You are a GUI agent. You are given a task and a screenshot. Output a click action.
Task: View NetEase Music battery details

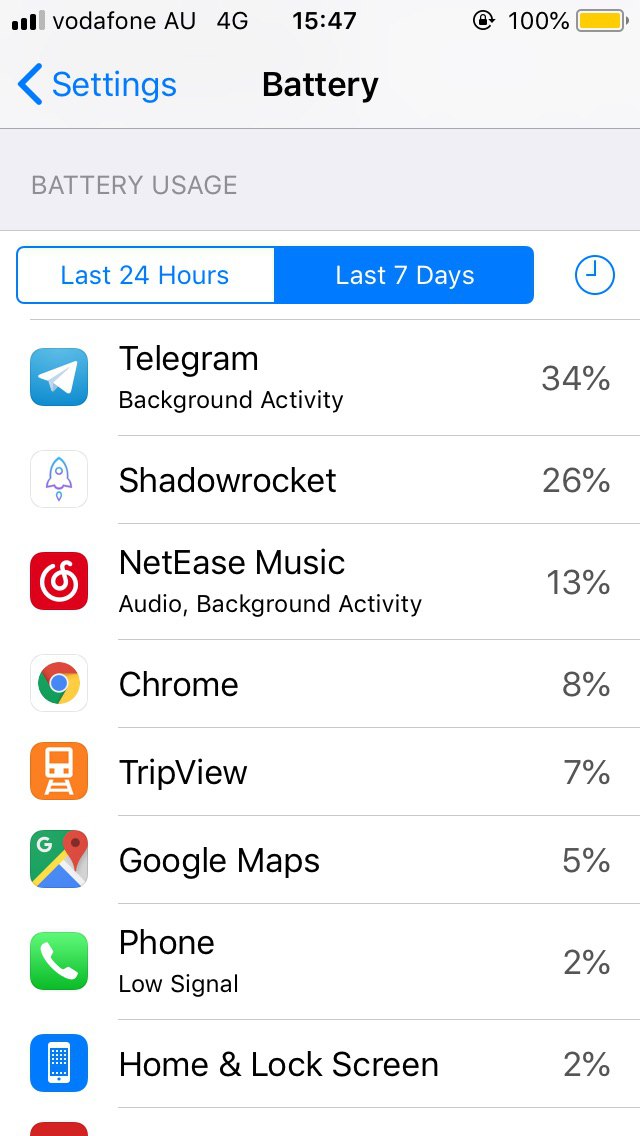click(x=320, y=582)
